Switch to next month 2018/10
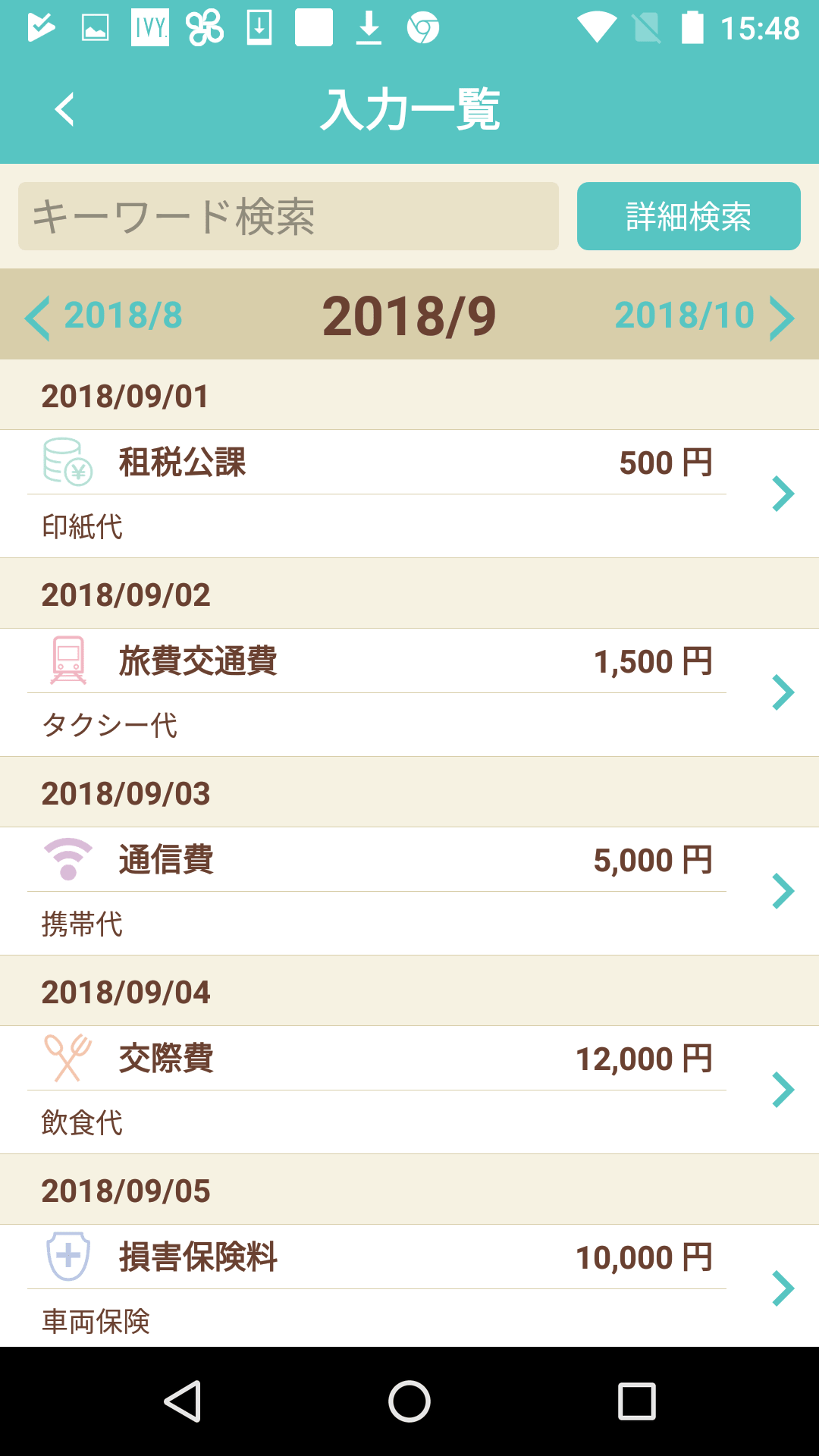The image size is (819, 1456). [705, 315]
